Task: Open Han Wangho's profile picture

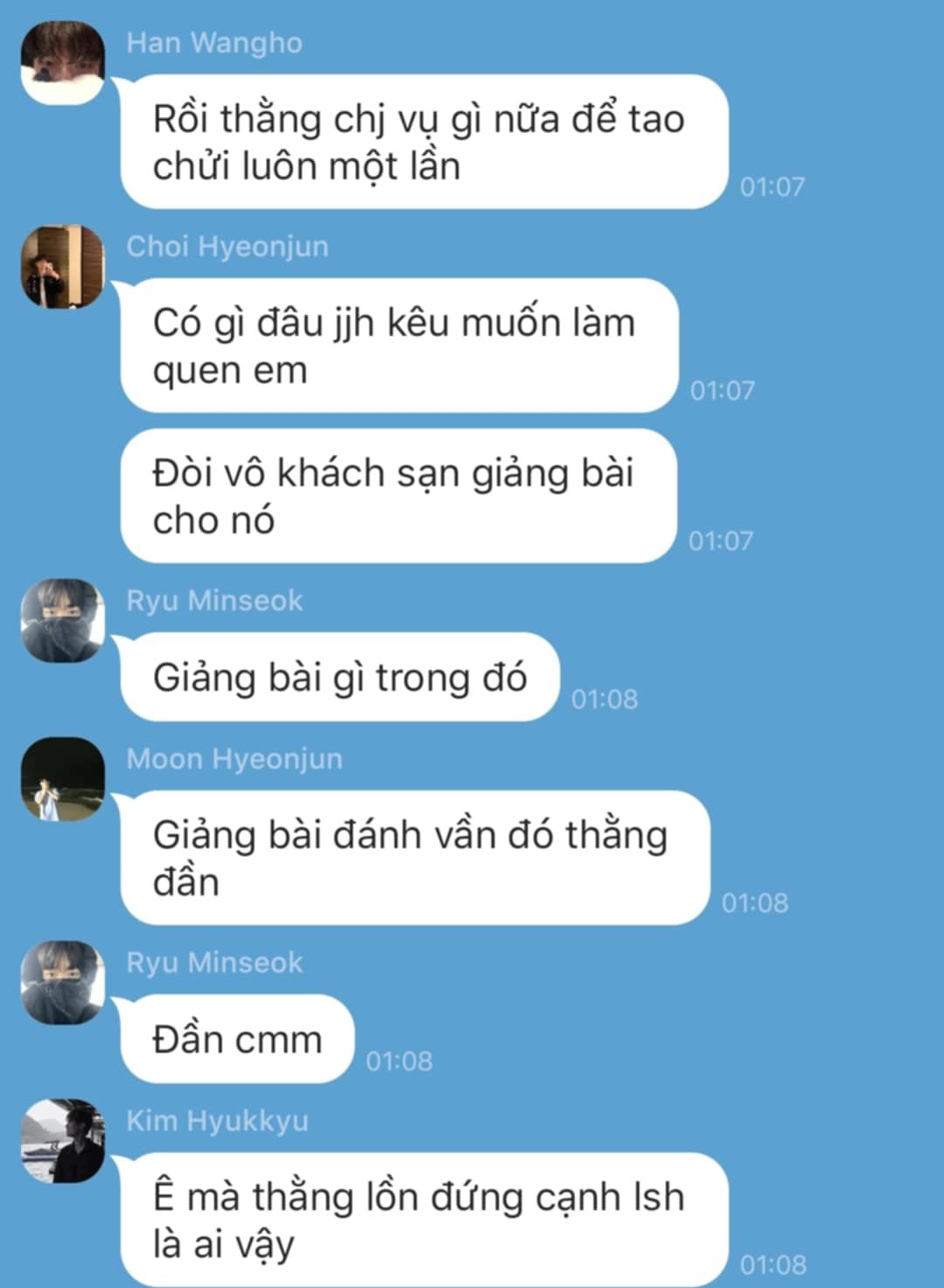Action: 63,63
